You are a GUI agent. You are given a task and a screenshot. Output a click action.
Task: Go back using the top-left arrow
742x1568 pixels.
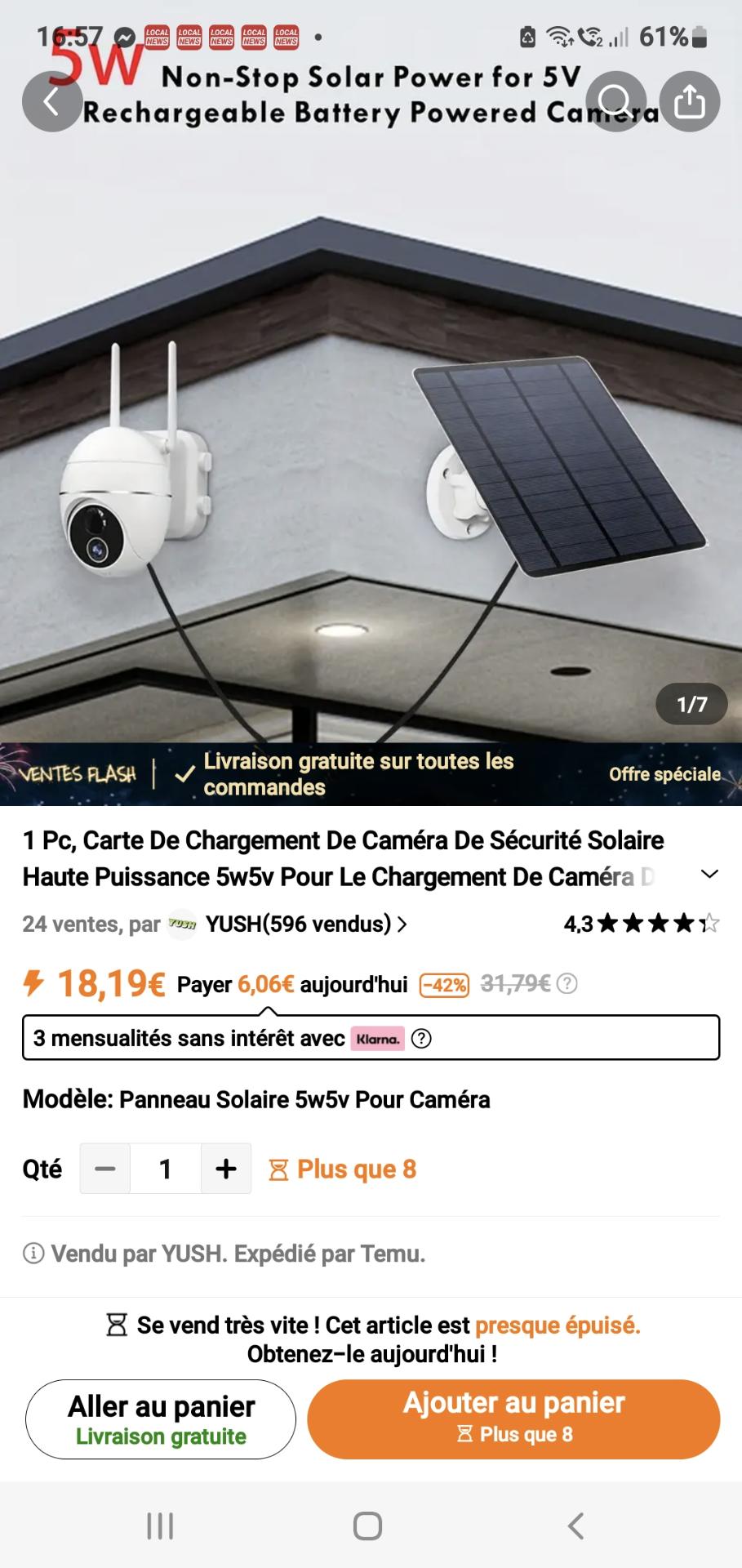(x=52, y=102)
